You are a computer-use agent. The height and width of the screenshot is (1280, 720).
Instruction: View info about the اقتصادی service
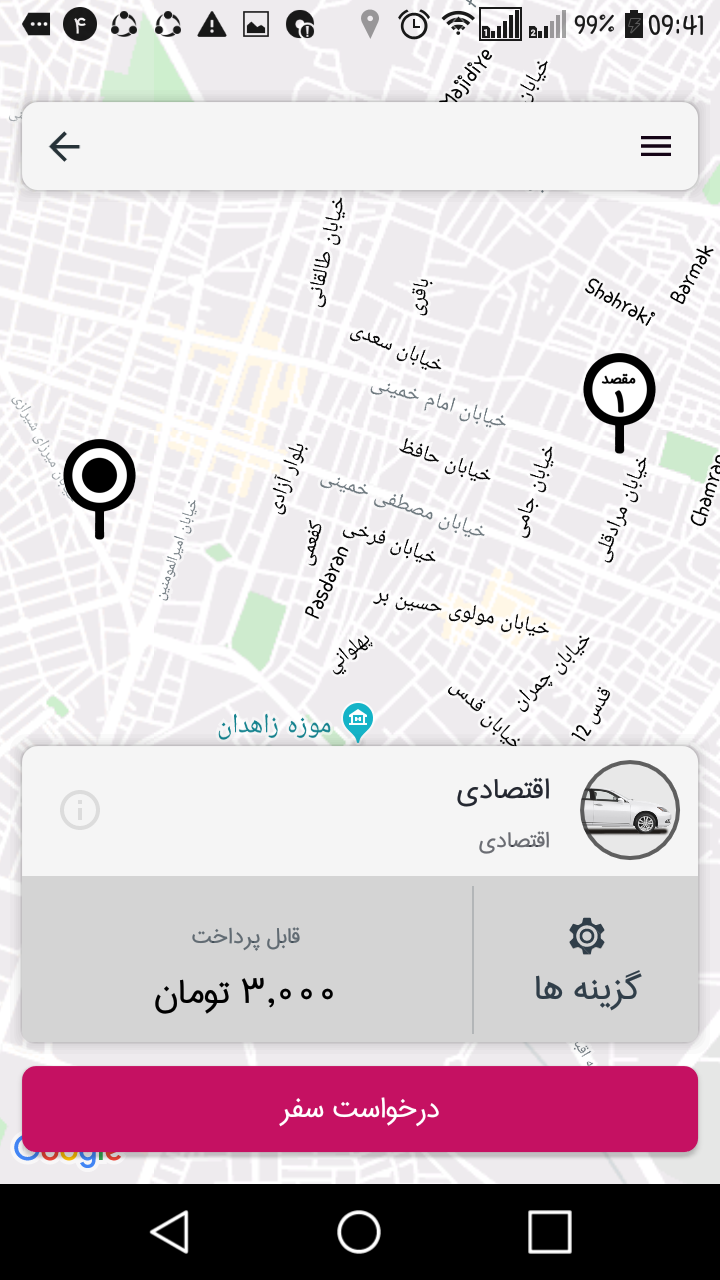(80, 809)
